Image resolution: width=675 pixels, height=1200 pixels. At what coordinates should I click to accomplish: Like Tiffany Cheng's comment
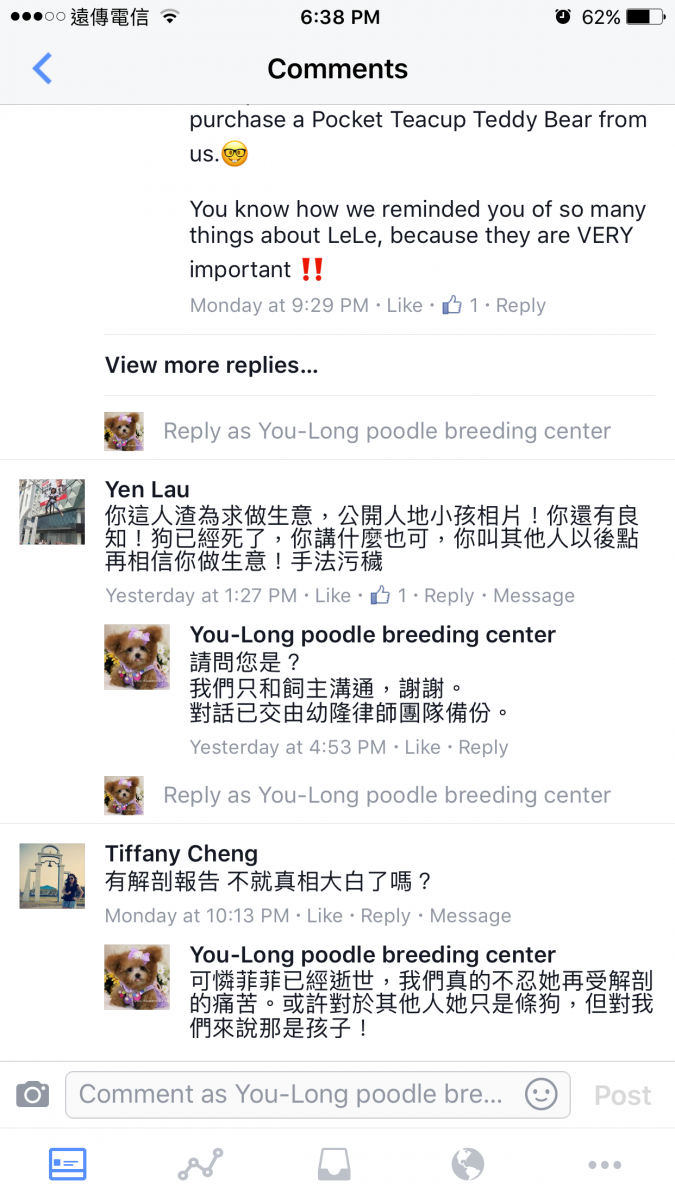click(325, 915)
